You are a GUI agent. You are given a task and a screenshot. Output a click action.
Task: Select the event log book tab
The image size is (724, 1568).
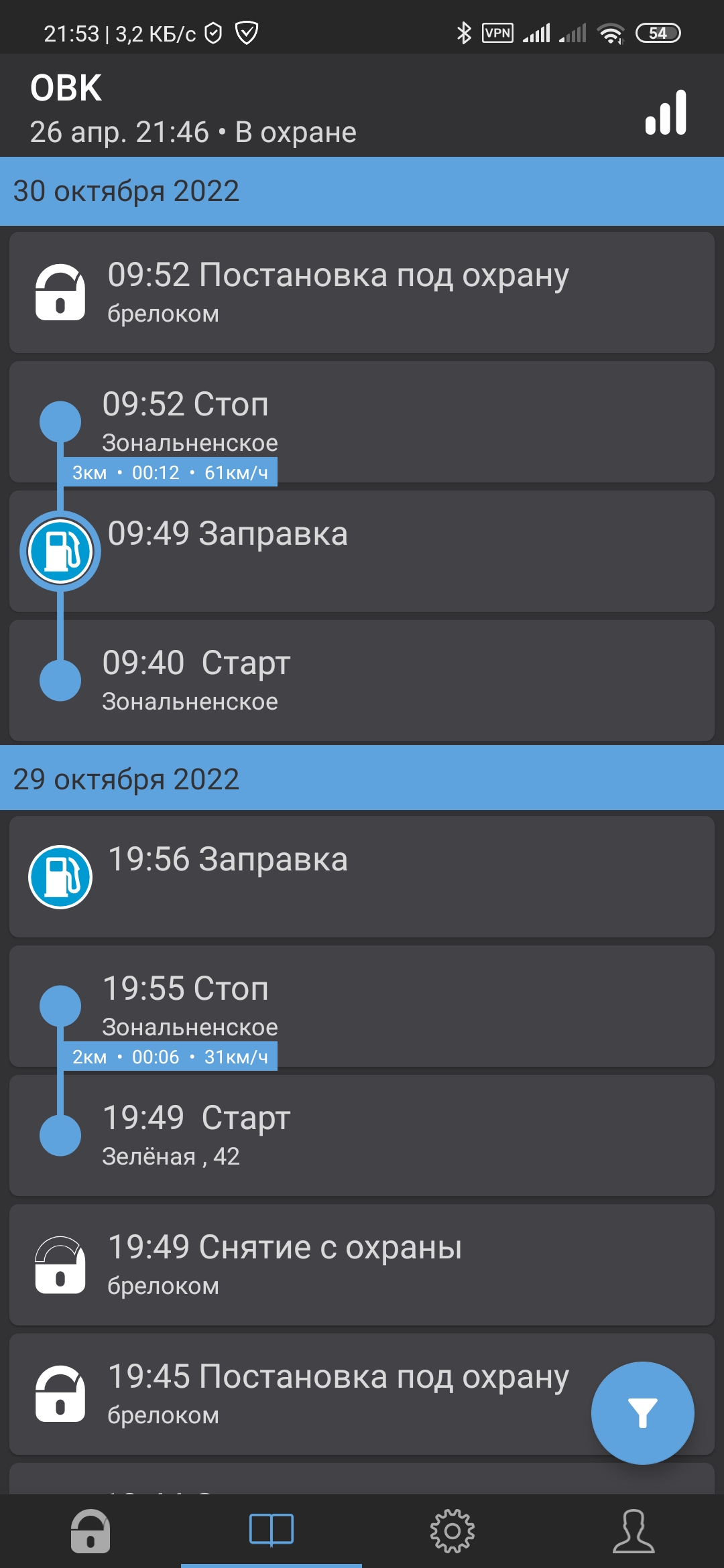tap(271, 1531)
